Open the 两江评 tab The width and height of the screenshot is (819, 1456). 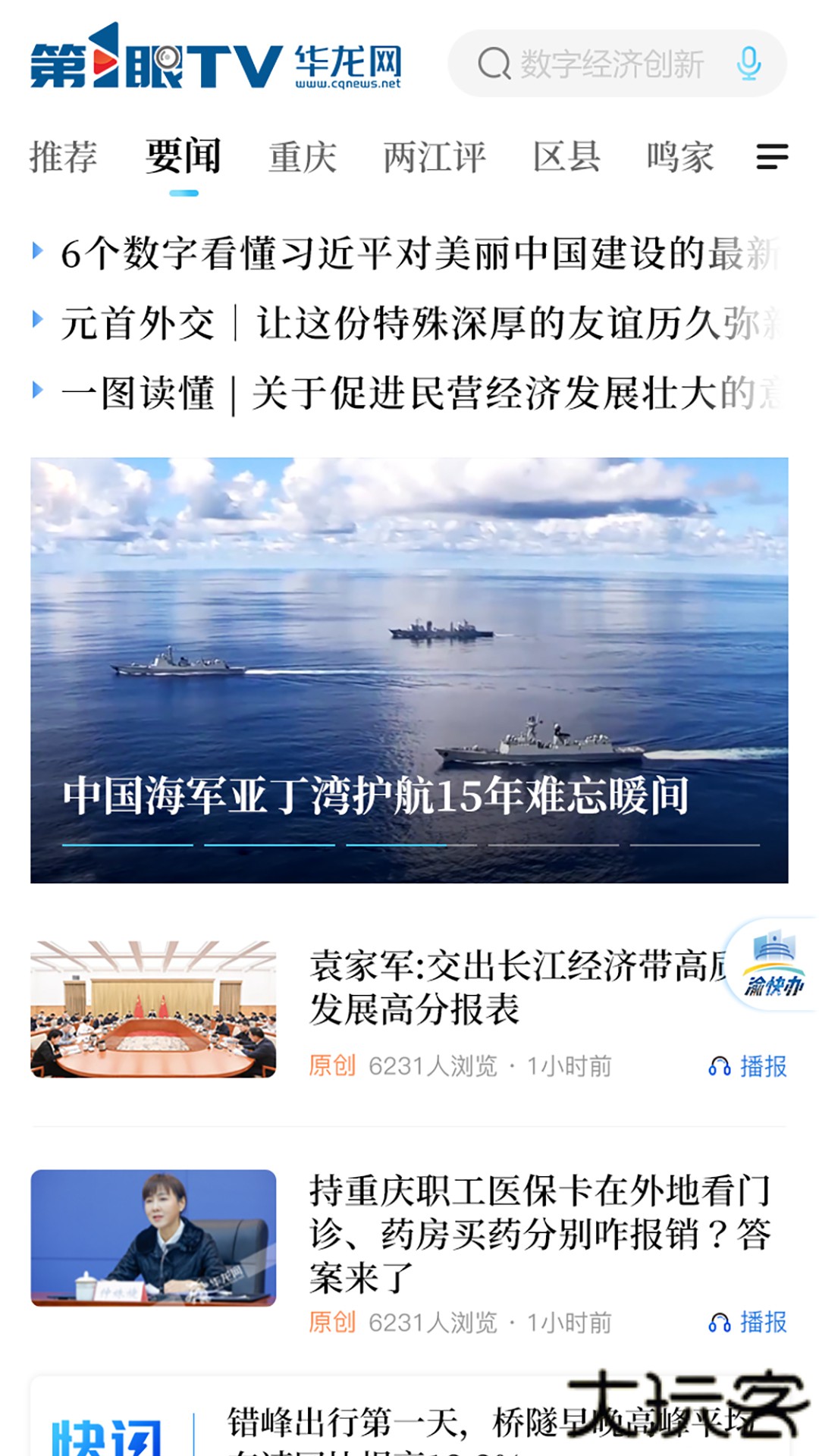pos(434,155)
